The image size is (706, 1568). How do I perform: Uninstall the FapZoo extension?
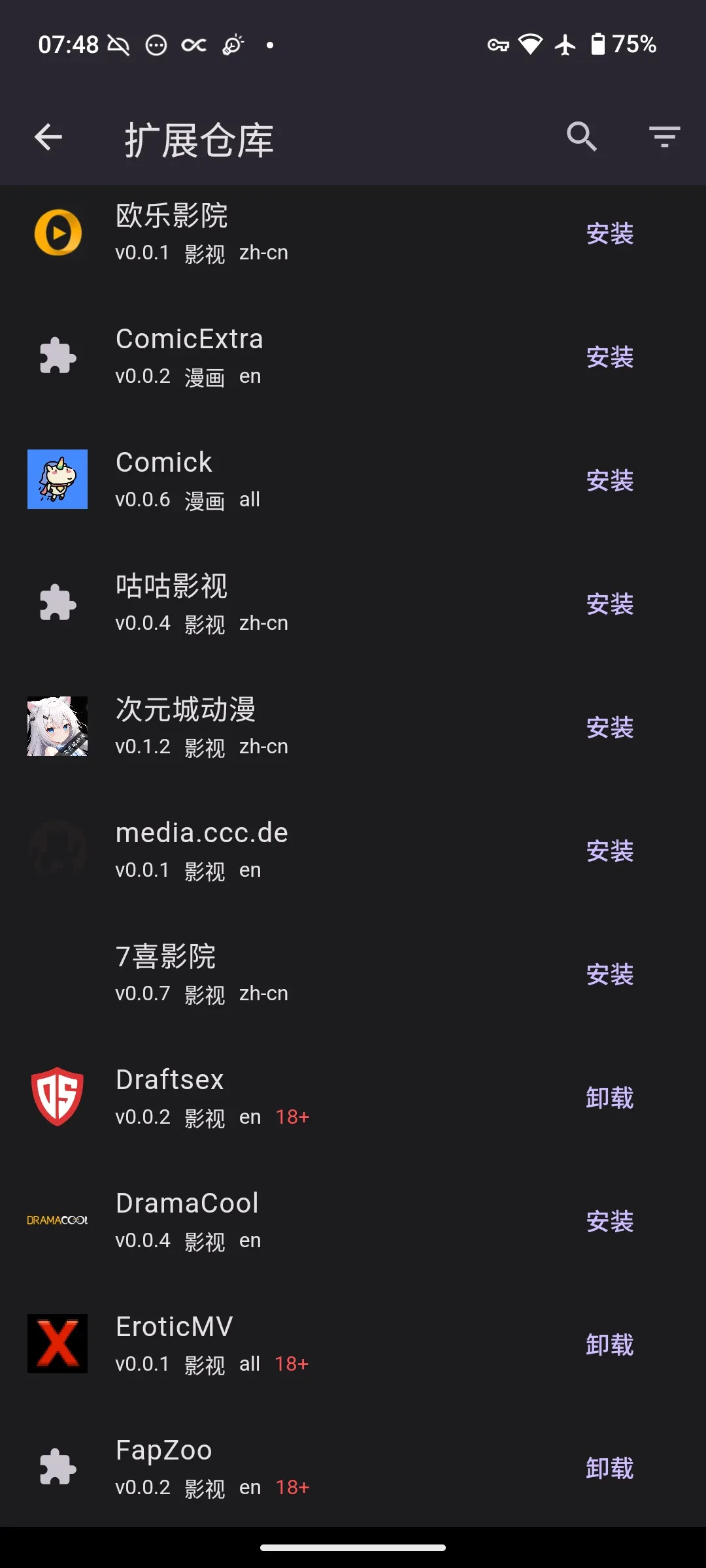pyautogui.click(x=609, y=1469)
